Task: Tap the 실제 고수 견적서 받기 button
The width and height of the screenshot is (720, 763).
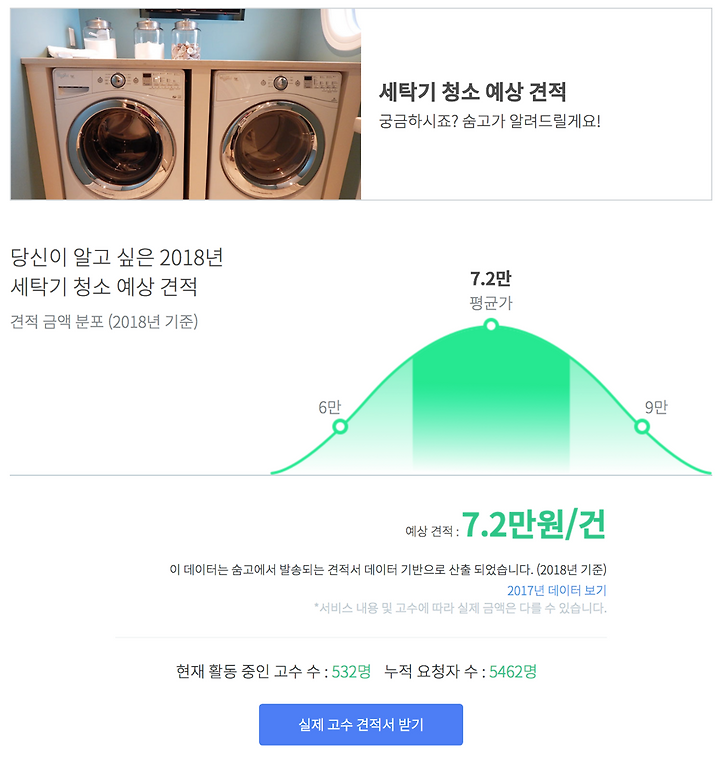Action: (360, 724)
